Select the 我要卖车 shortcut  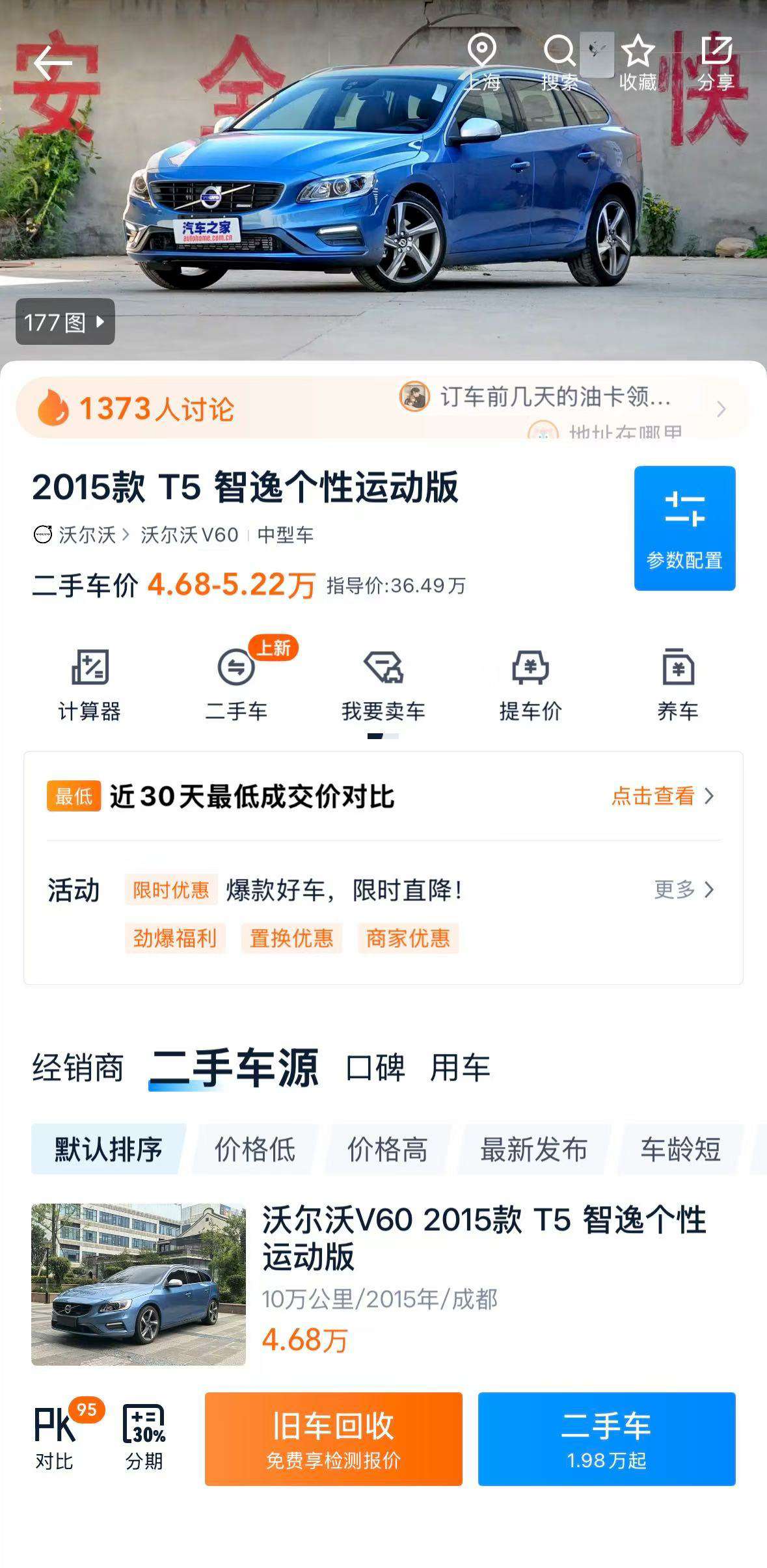pos(383,685)
